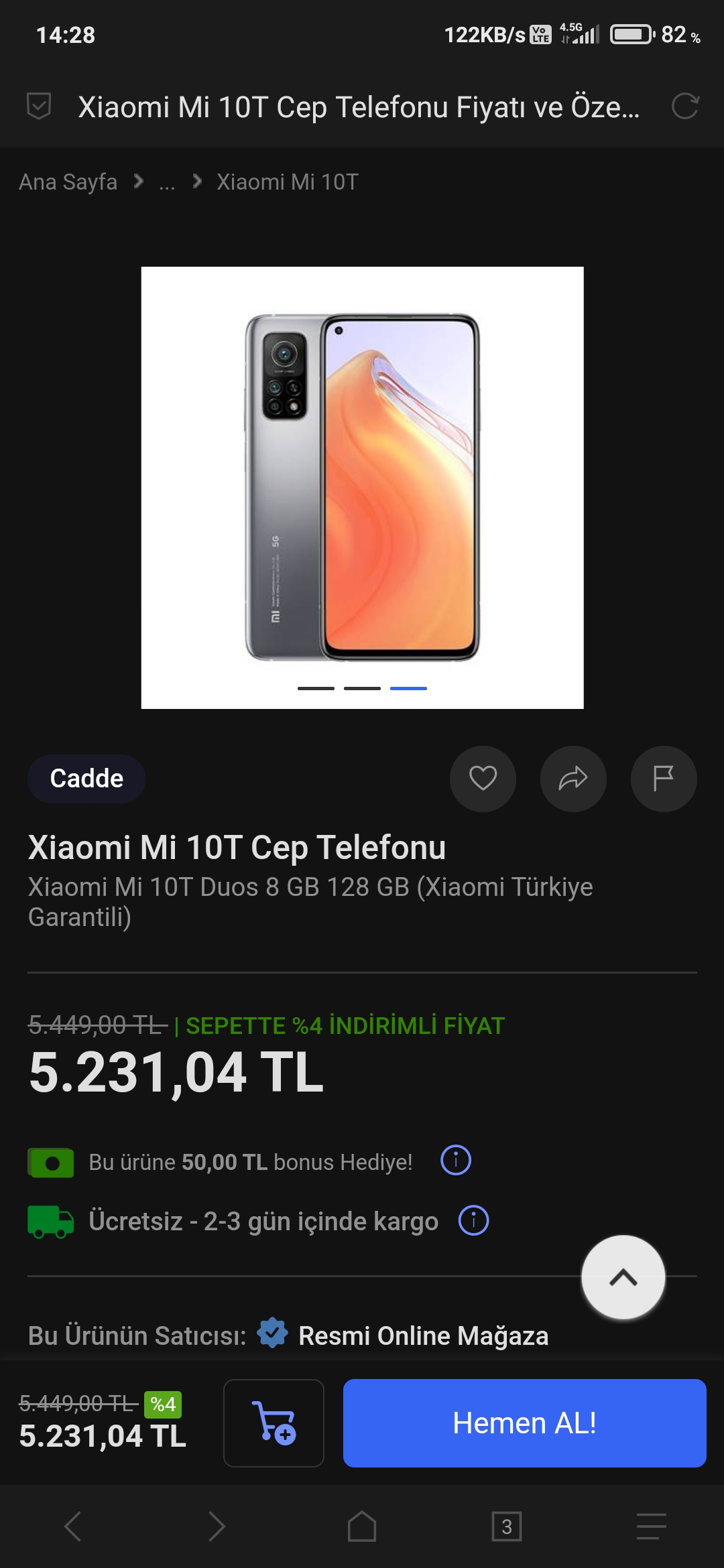Buy now with Hemen AL!
Screen dimensions: 724x1568
click(x=525, y=1423)
